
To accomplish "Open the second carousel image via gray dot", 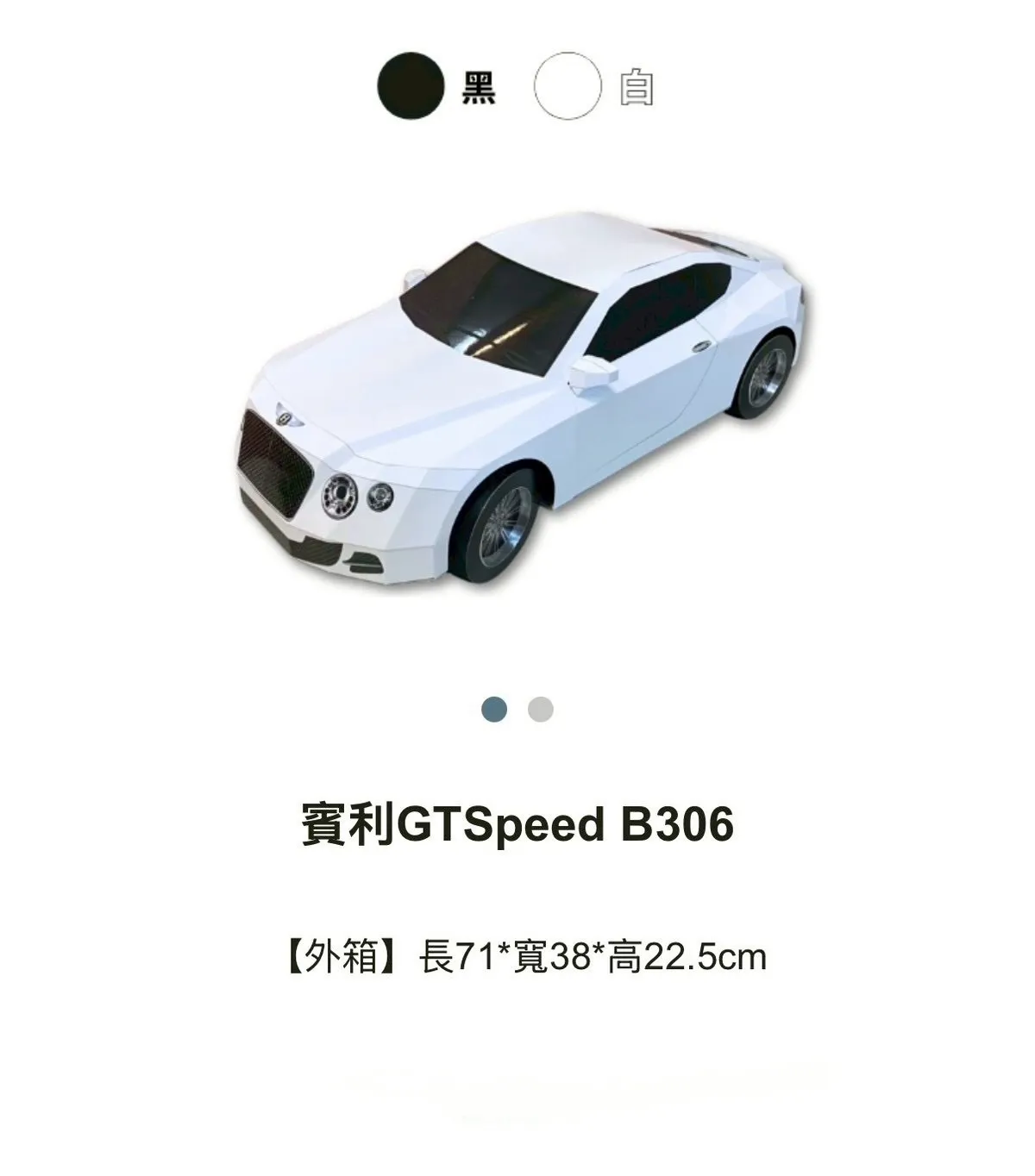I will click(x=538, y=709).
